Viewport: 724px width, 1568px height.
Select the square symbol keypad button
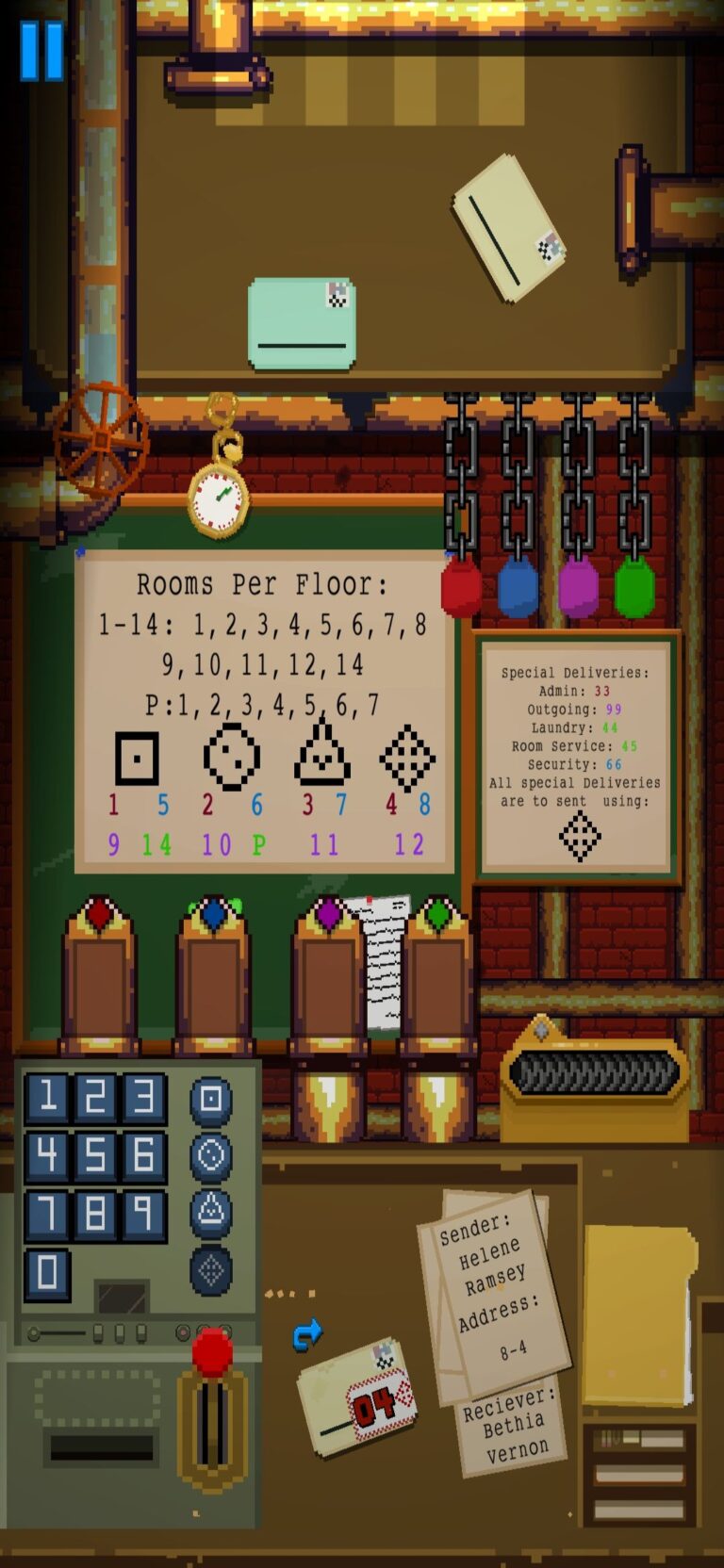[x=211, y=1100]
